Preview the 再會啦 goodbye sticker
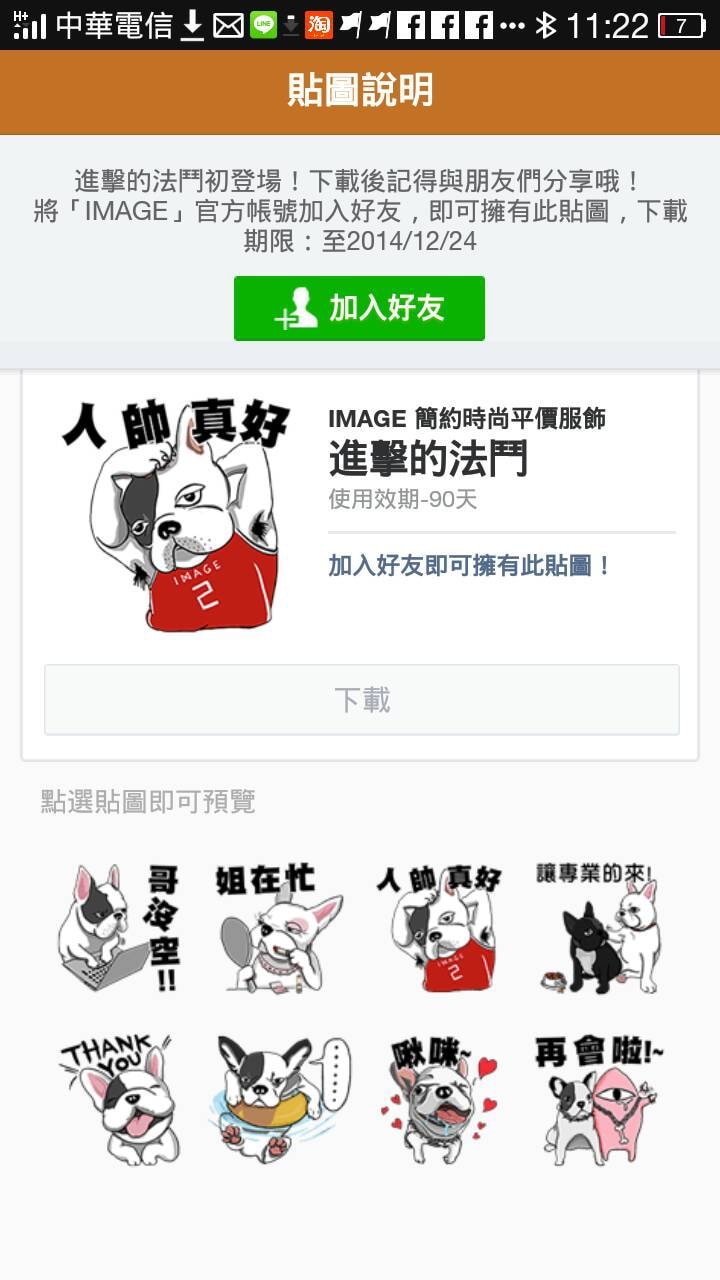Viewport: 720px width, 1280px height. [x=598, y=1100]
